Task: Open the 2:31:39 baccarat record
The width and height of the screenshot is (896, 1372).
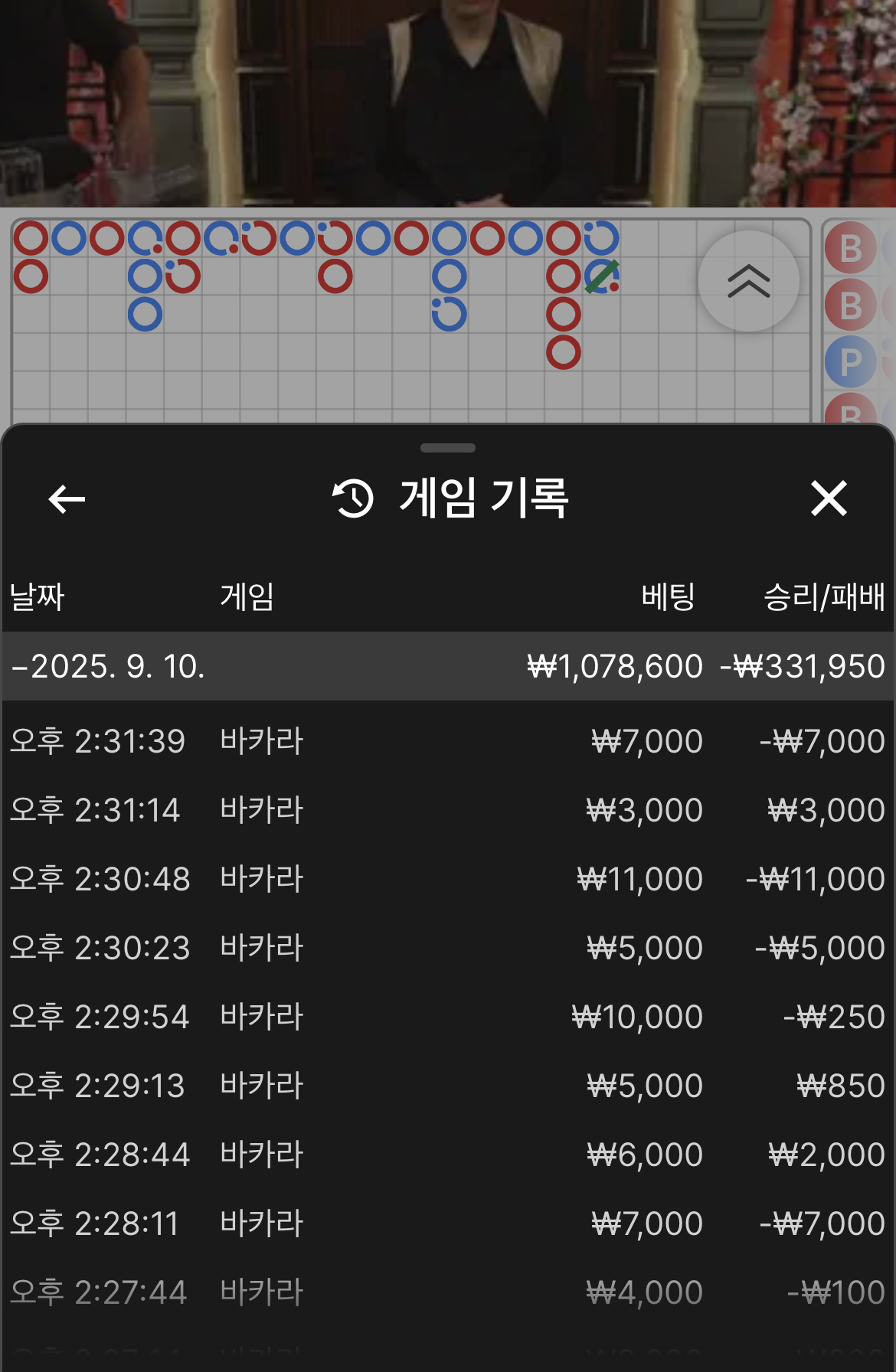Action: (448, 741)
